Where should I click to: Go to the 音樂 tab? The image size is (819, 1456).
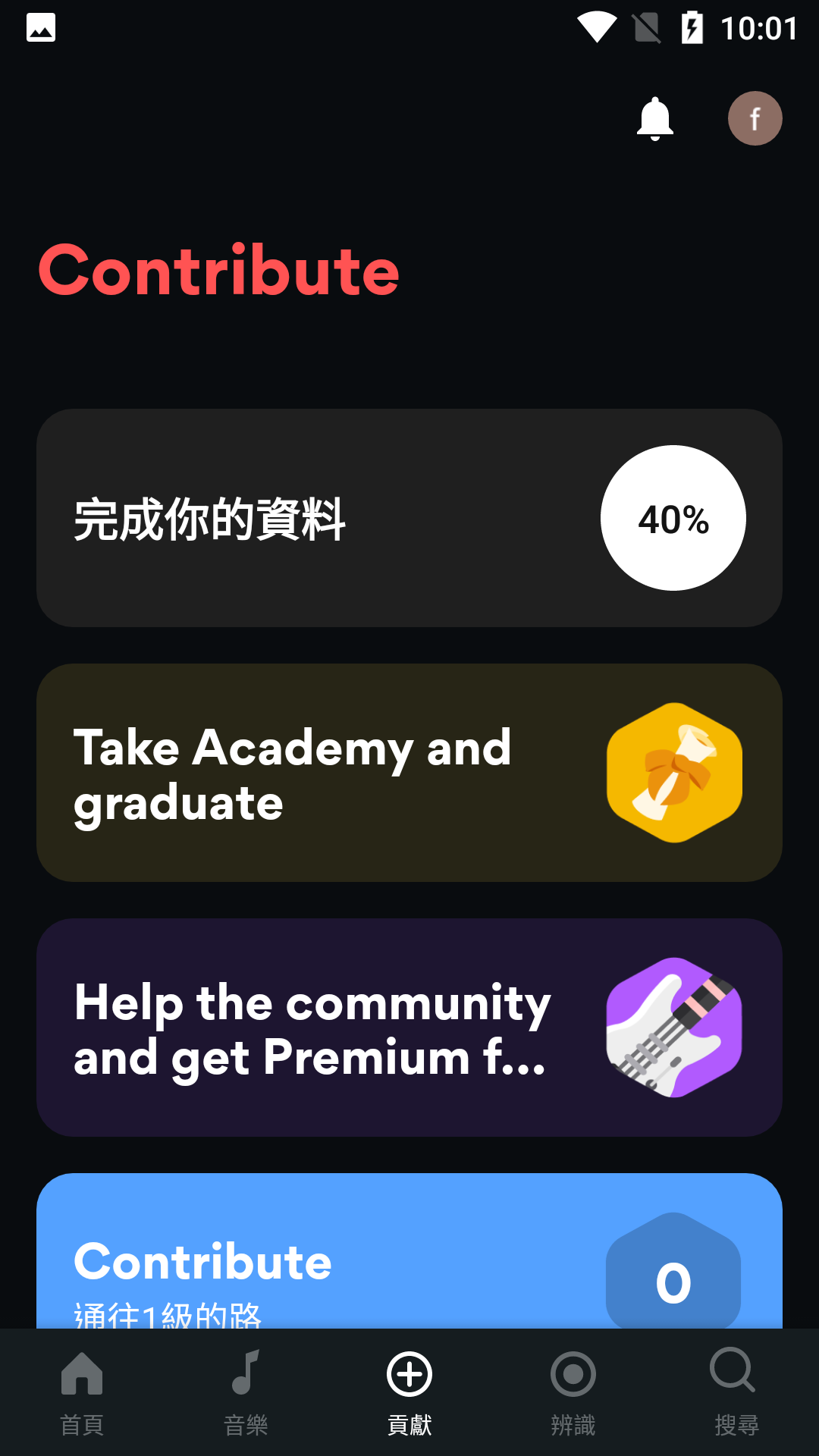246,1392
